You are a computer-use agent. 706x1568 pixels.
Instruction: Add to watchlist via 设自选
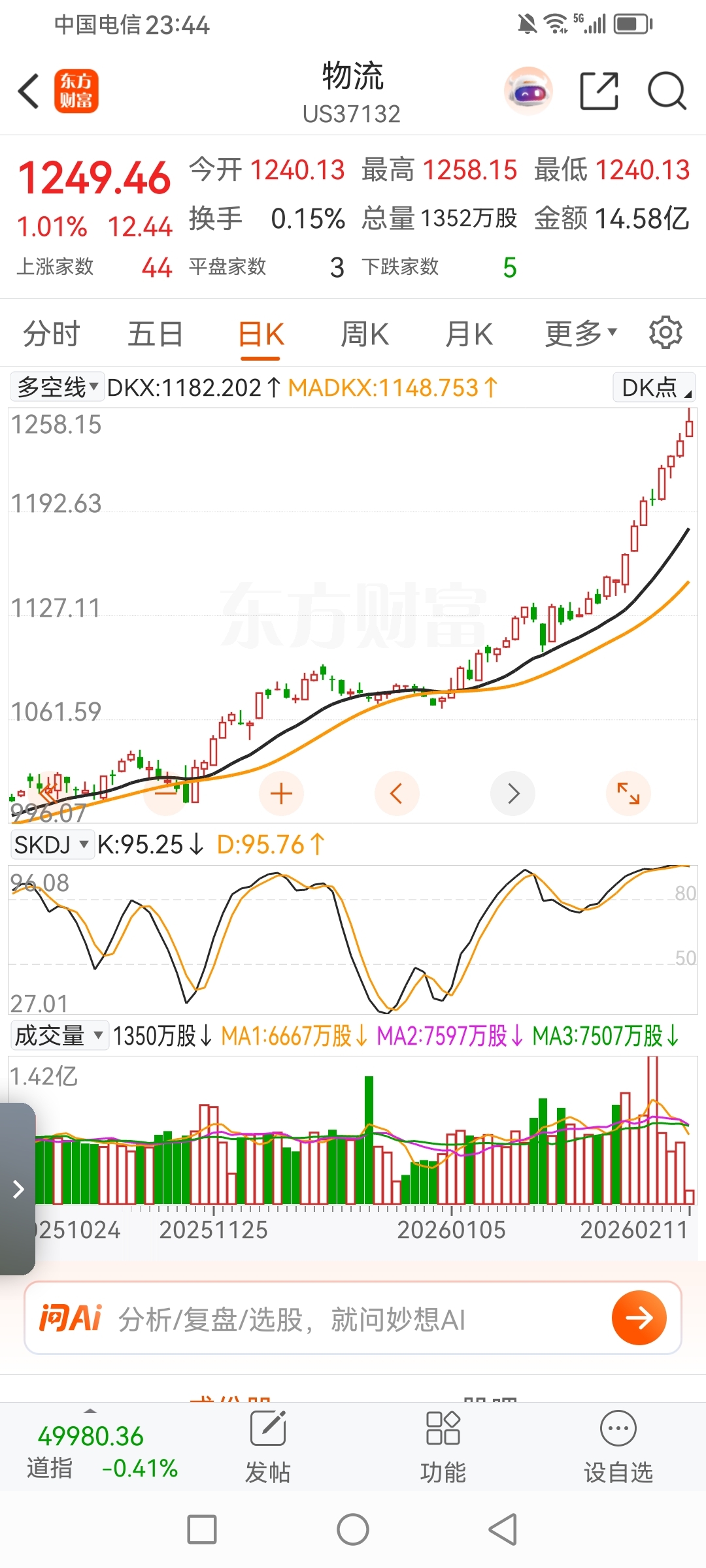point(618,1447)
